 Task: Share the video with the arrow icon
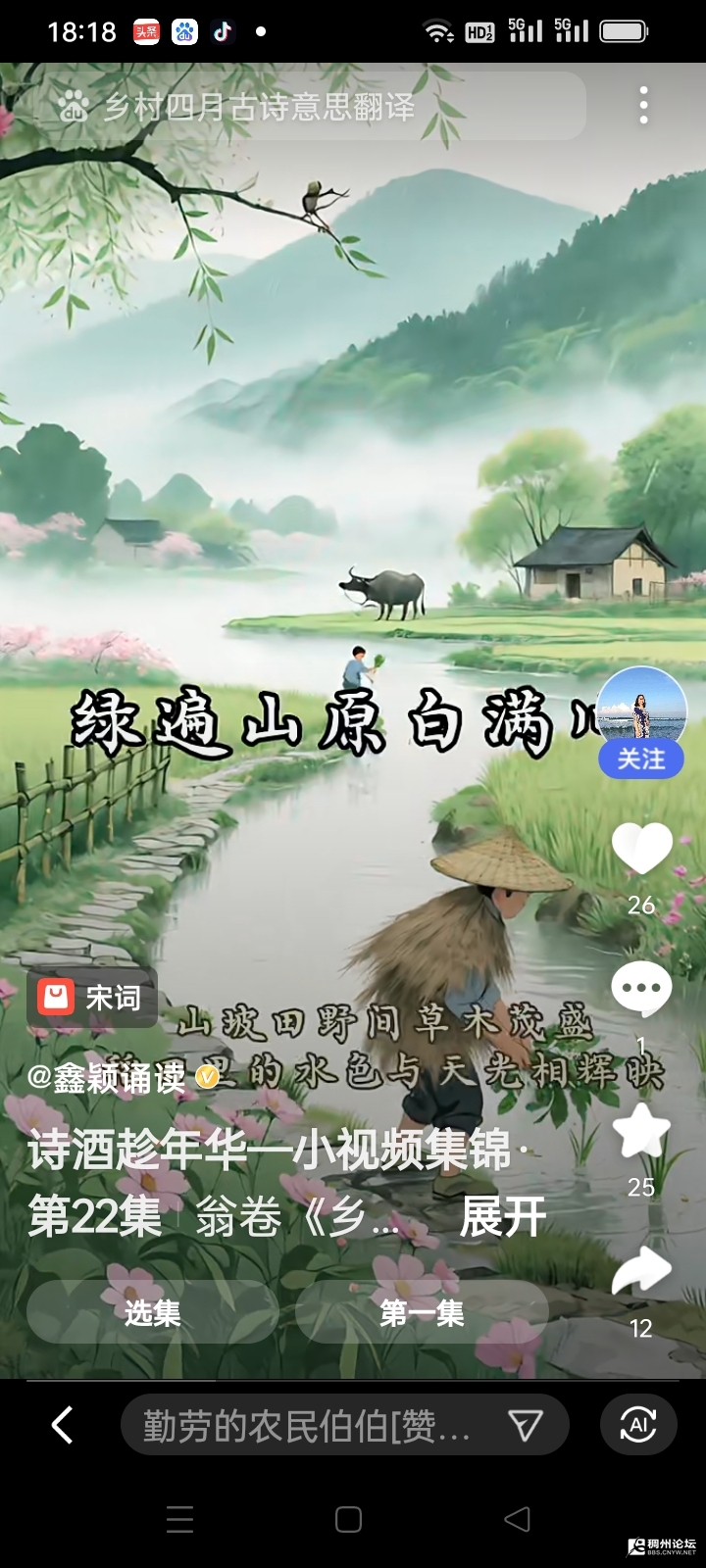[x=641, y=1272]
